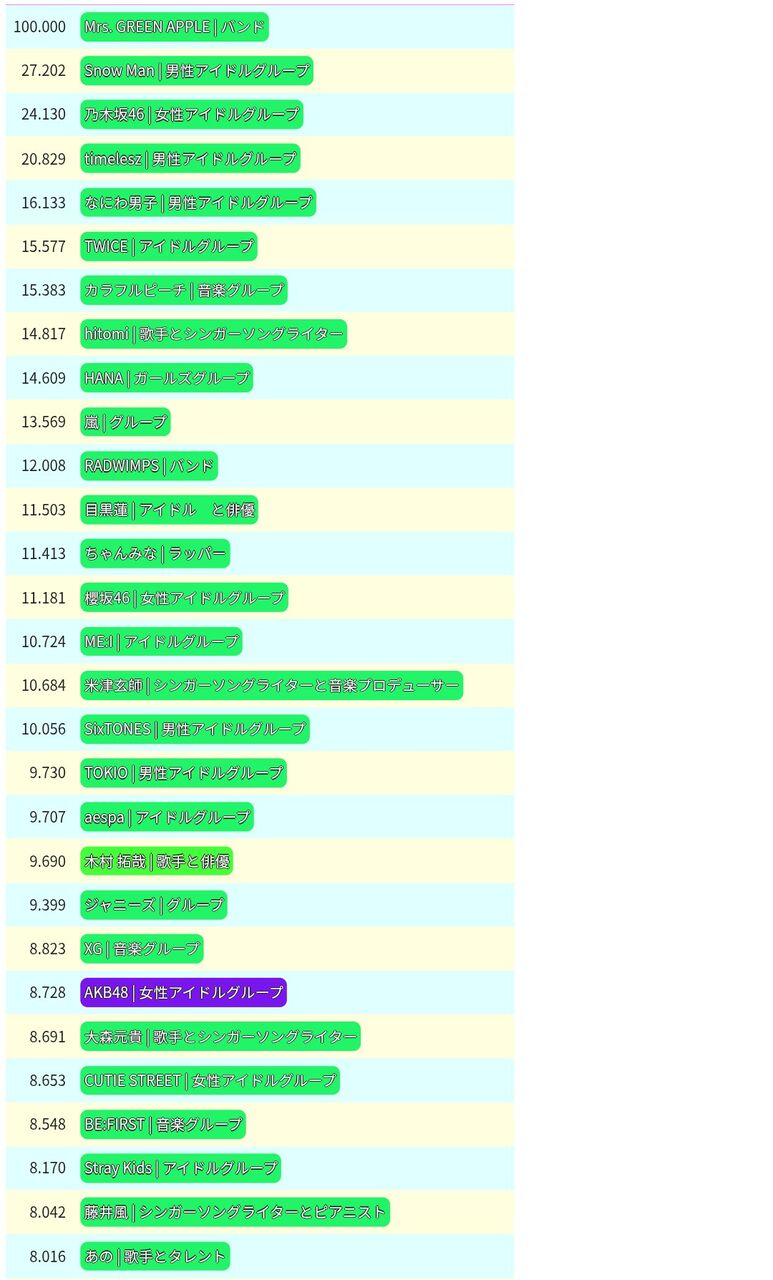
Task: Open the Mrs. GREEN APPLE chip
Action: [x=174, y=27]
